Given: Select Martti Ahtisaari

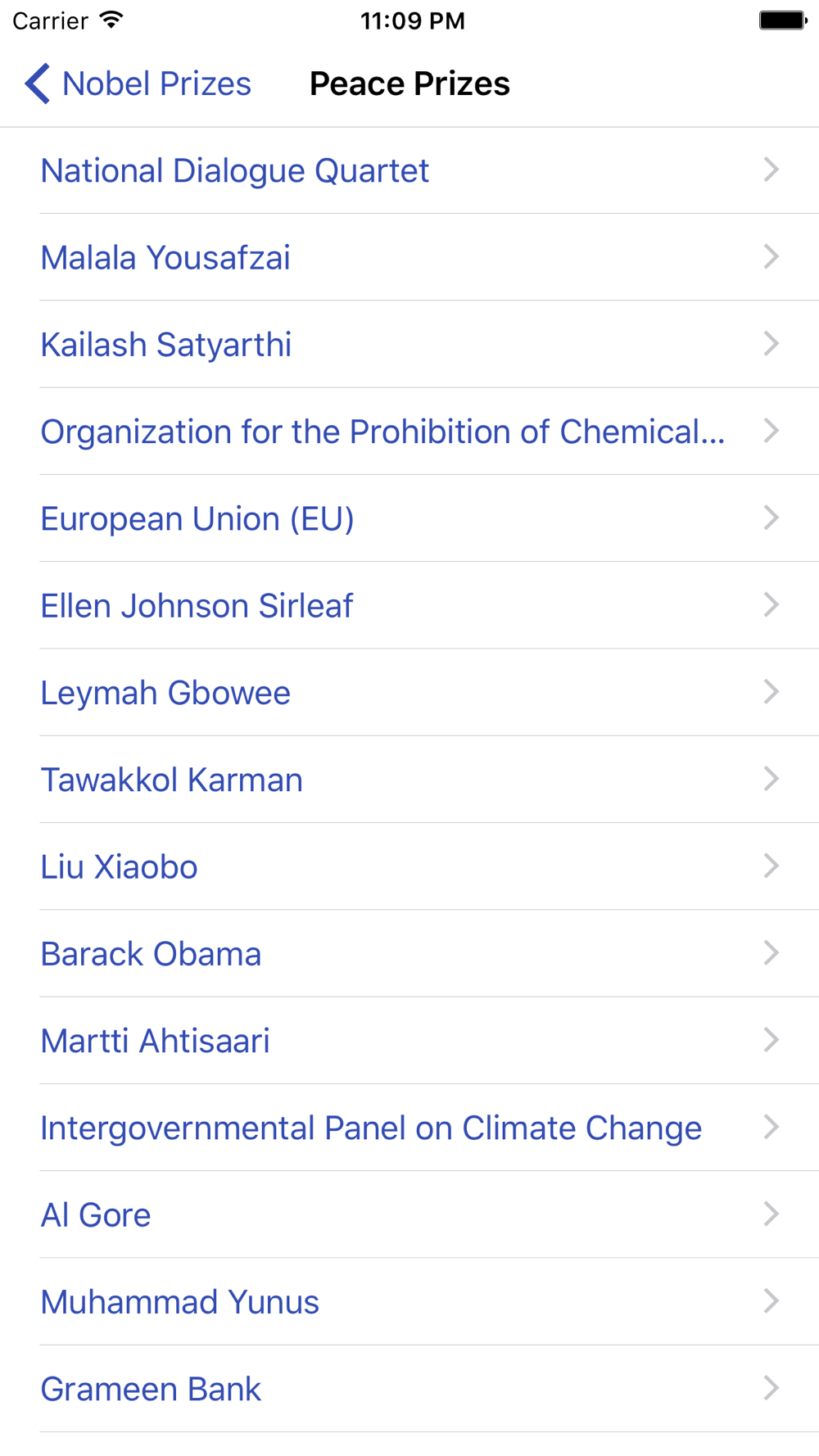Looking at the screenshot, I should coord(409,1040).
